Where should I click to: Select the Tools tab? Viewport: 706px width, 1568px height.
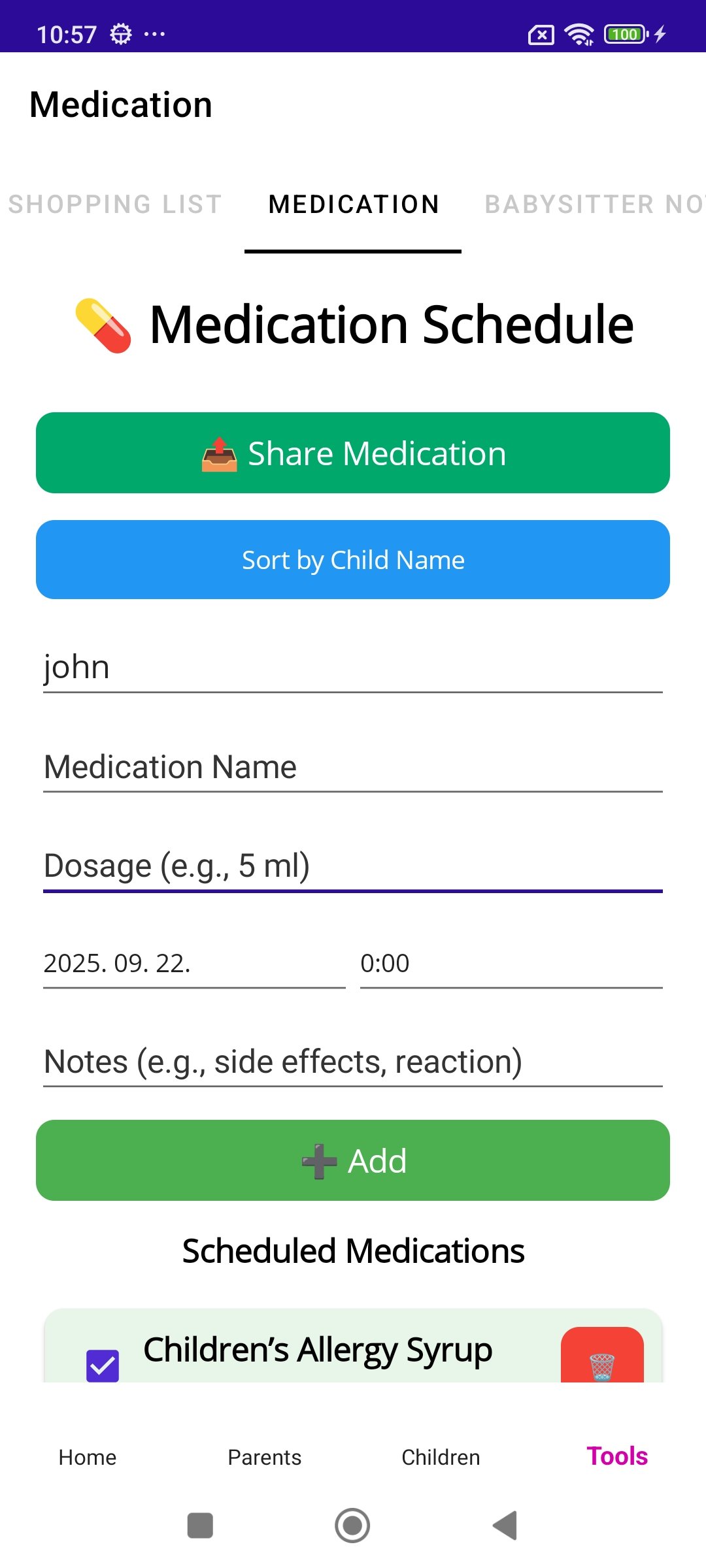[x=617, y=1457]
